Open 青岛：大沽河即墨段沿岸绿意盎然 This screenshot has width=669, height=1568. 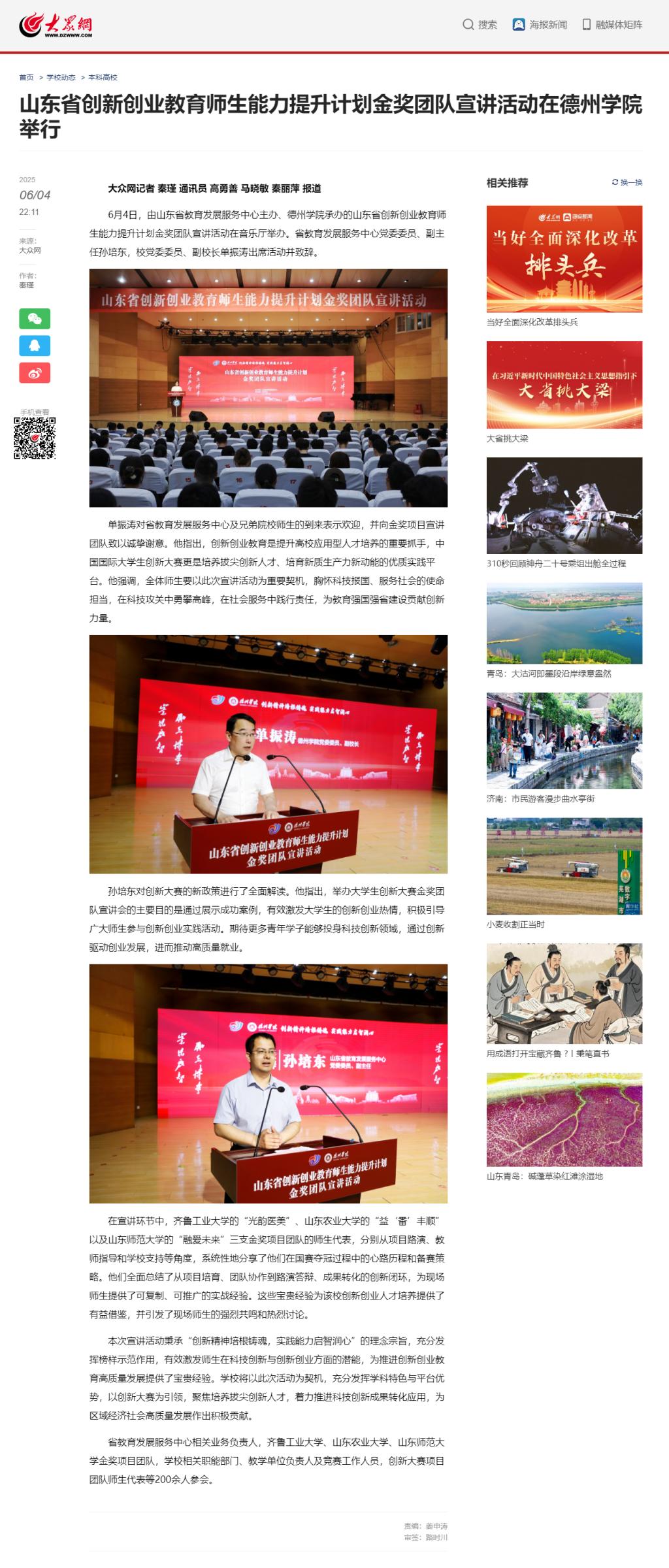[x=564, y=623]
